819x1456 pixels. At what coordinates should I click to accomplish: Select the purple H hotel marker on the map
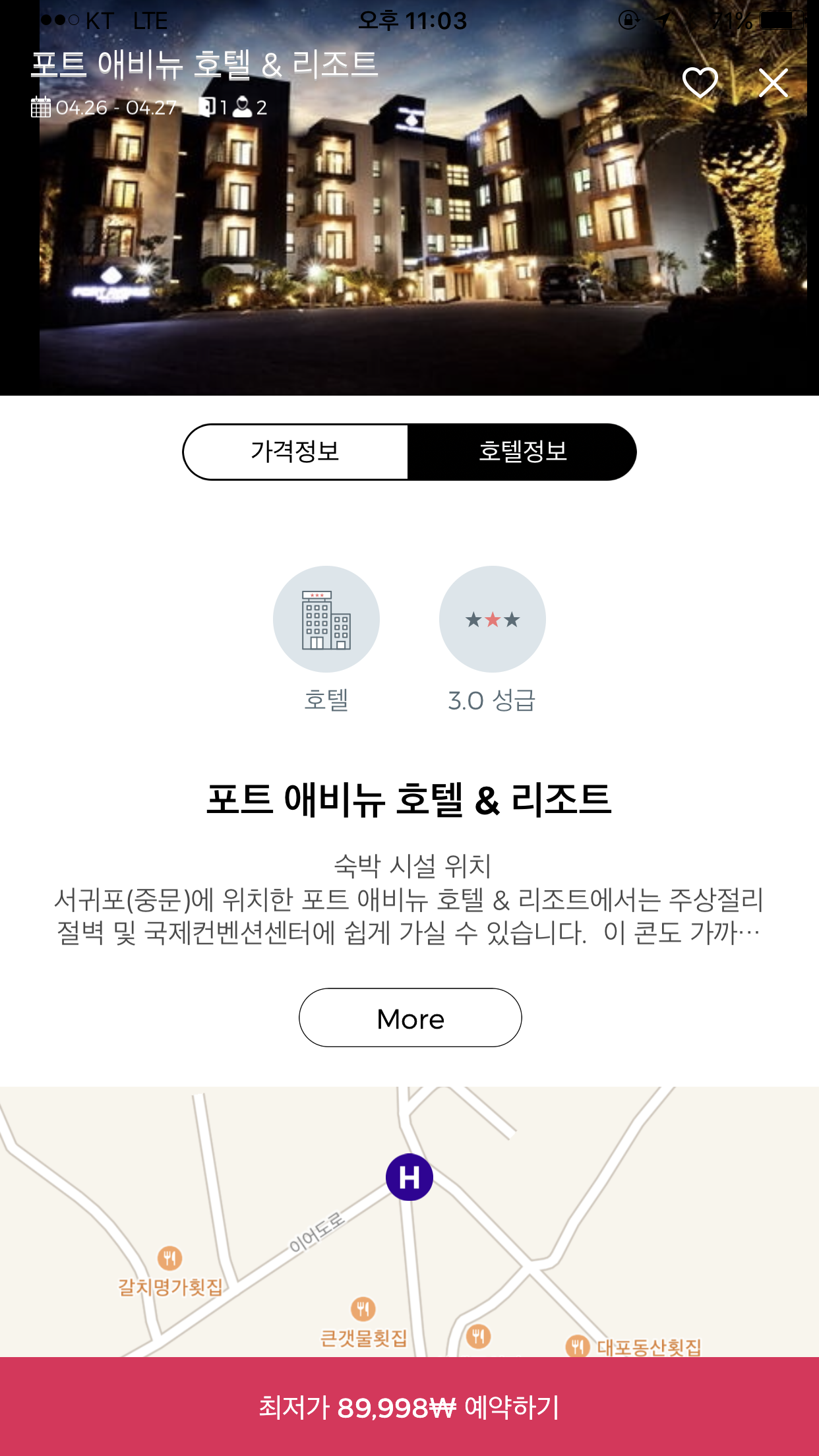(x=409, y=1177)
